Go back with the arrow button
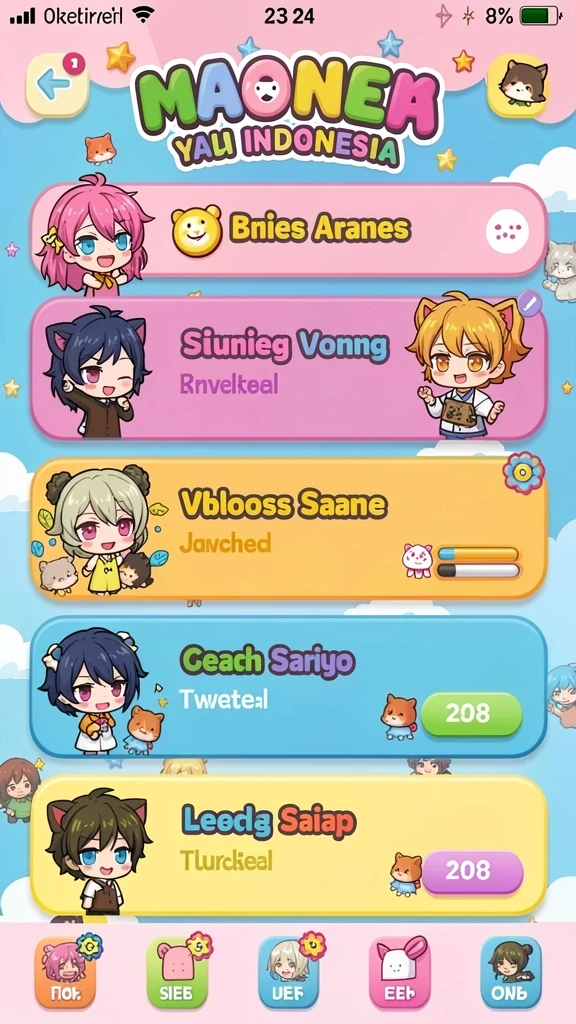The width and height of the screenshot is (576, 1024). coord(57,85)
